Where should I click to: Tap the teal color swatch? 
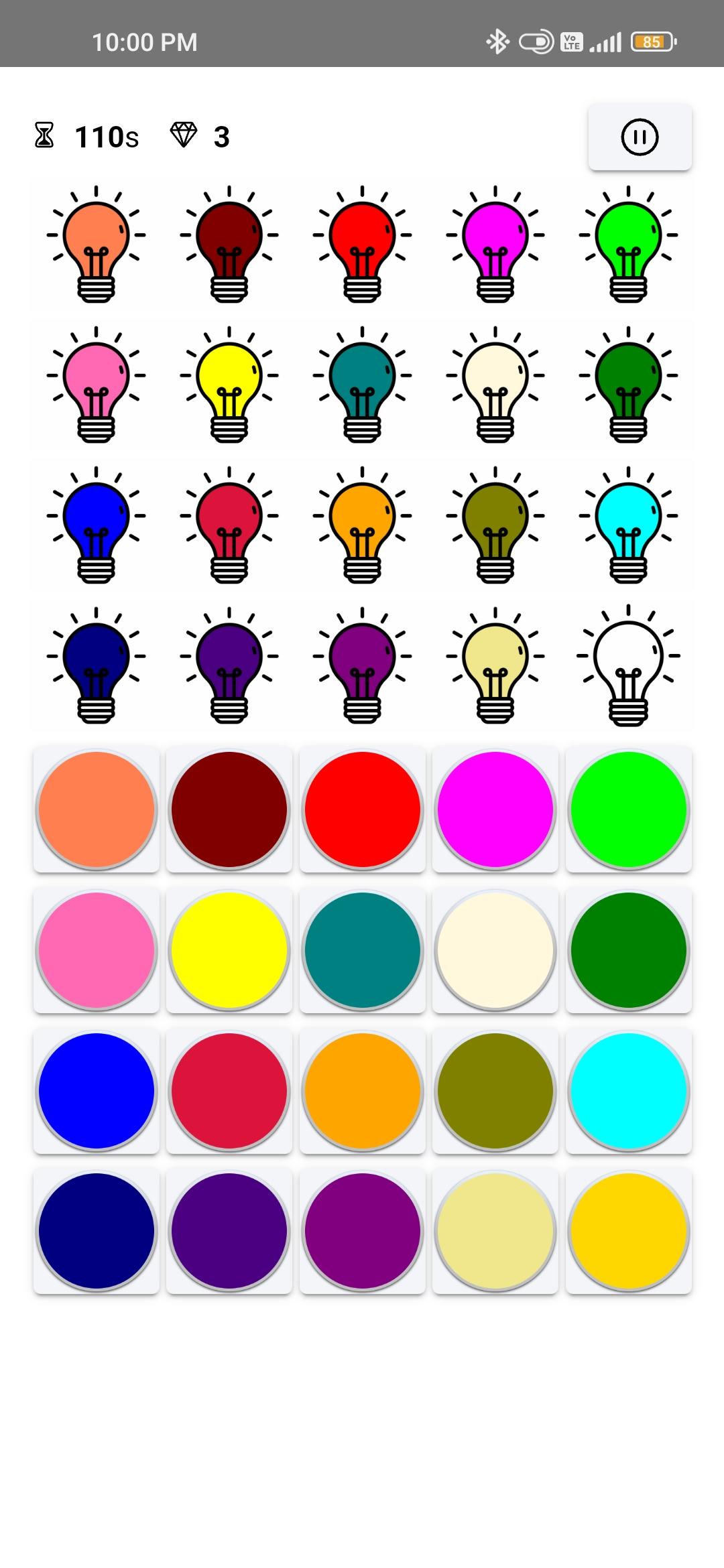tap(363, 950)
